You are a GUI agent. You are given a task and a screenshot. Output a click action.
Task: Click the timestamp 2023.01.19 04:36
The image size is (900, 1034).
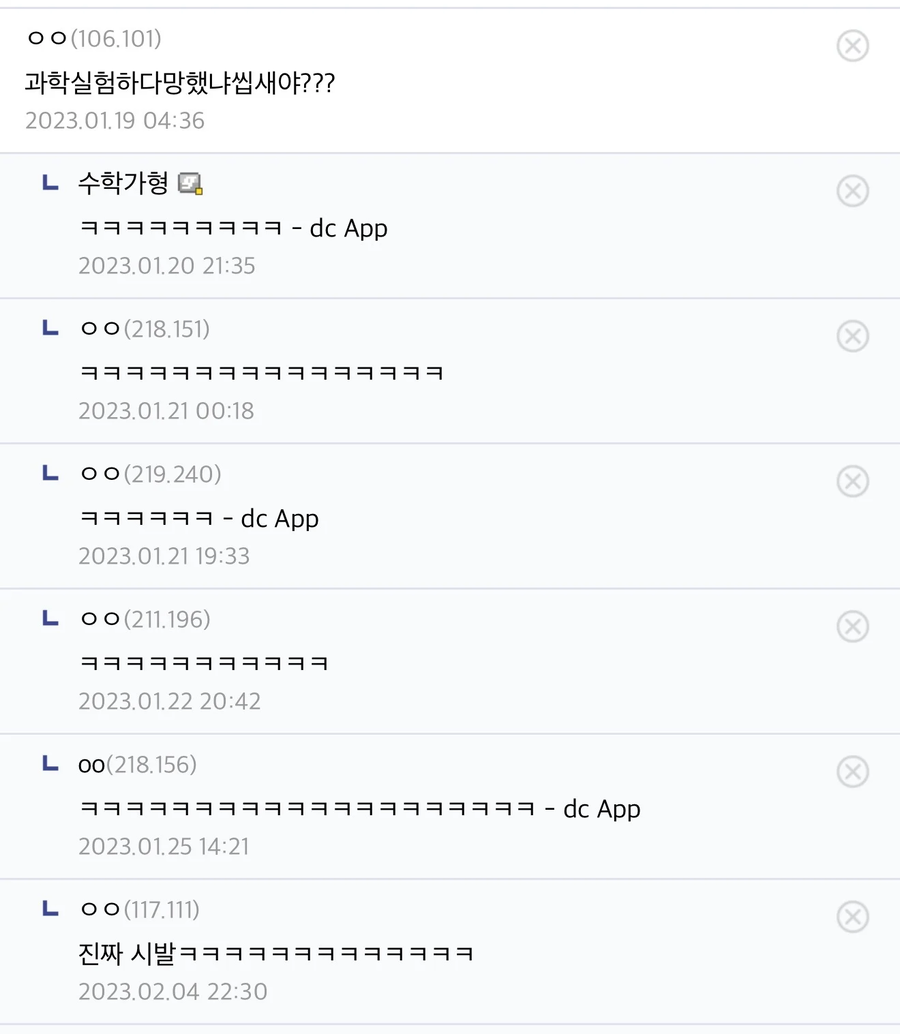coord(115,120)
